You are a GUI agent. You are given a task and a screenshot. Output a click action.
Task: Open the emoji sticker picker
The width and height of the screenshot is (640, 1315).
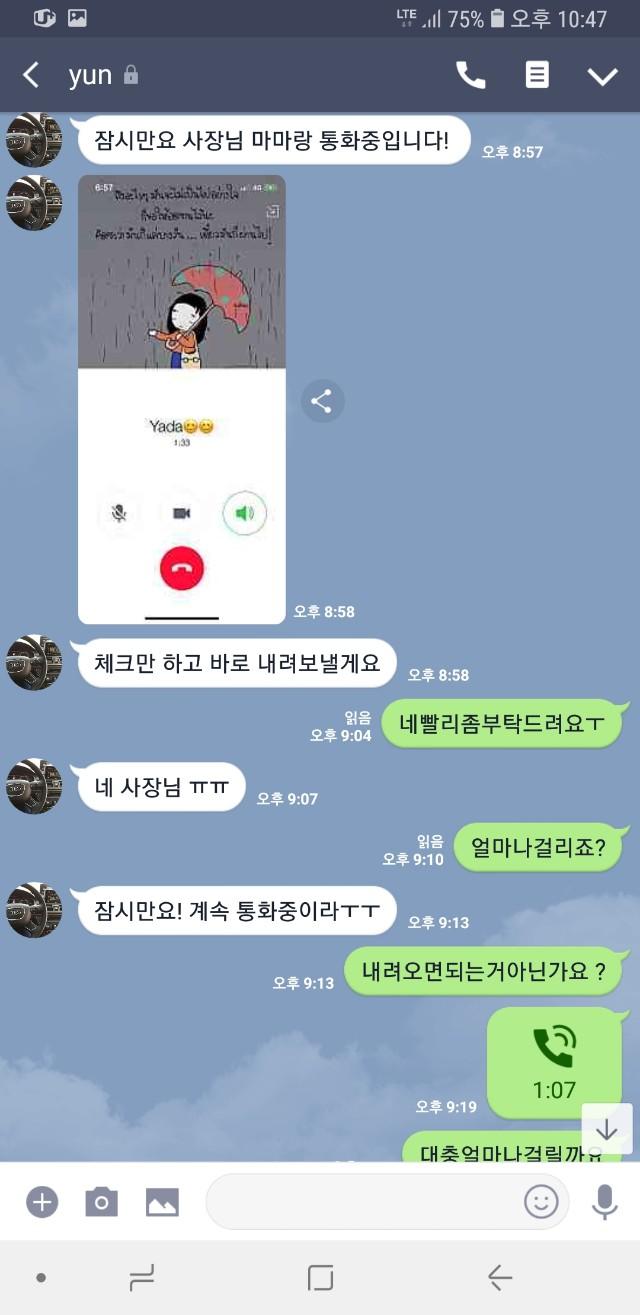[x=541, y=1201]
